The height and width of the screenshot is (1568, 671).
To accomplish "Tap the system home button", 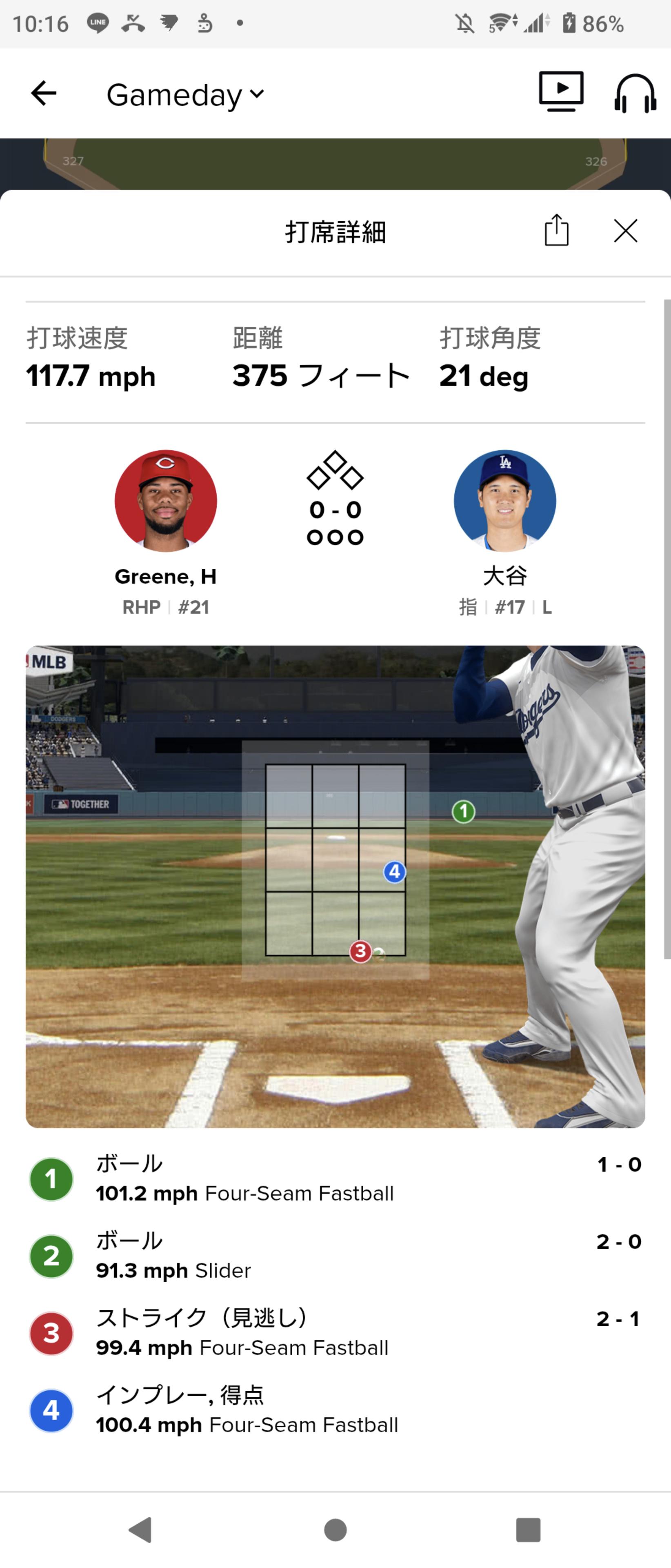I will [335, 1530].
